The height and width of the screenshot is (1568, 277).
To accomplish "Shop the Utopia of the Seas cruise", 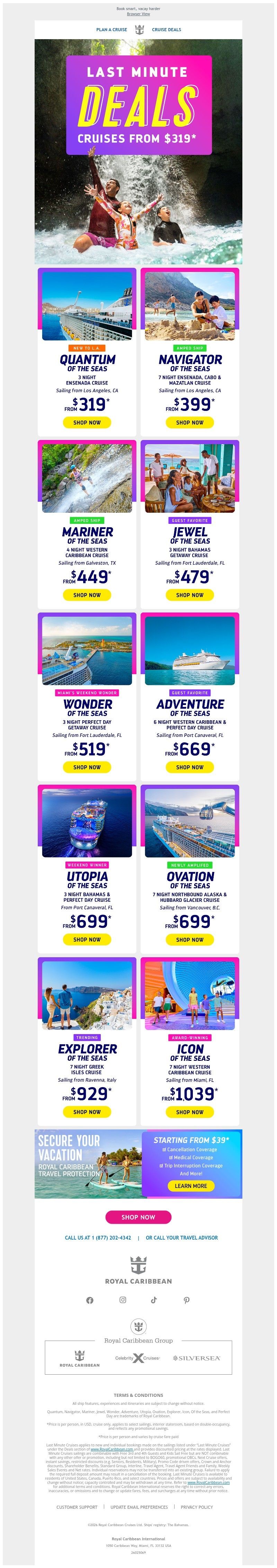I will point(87,939).
